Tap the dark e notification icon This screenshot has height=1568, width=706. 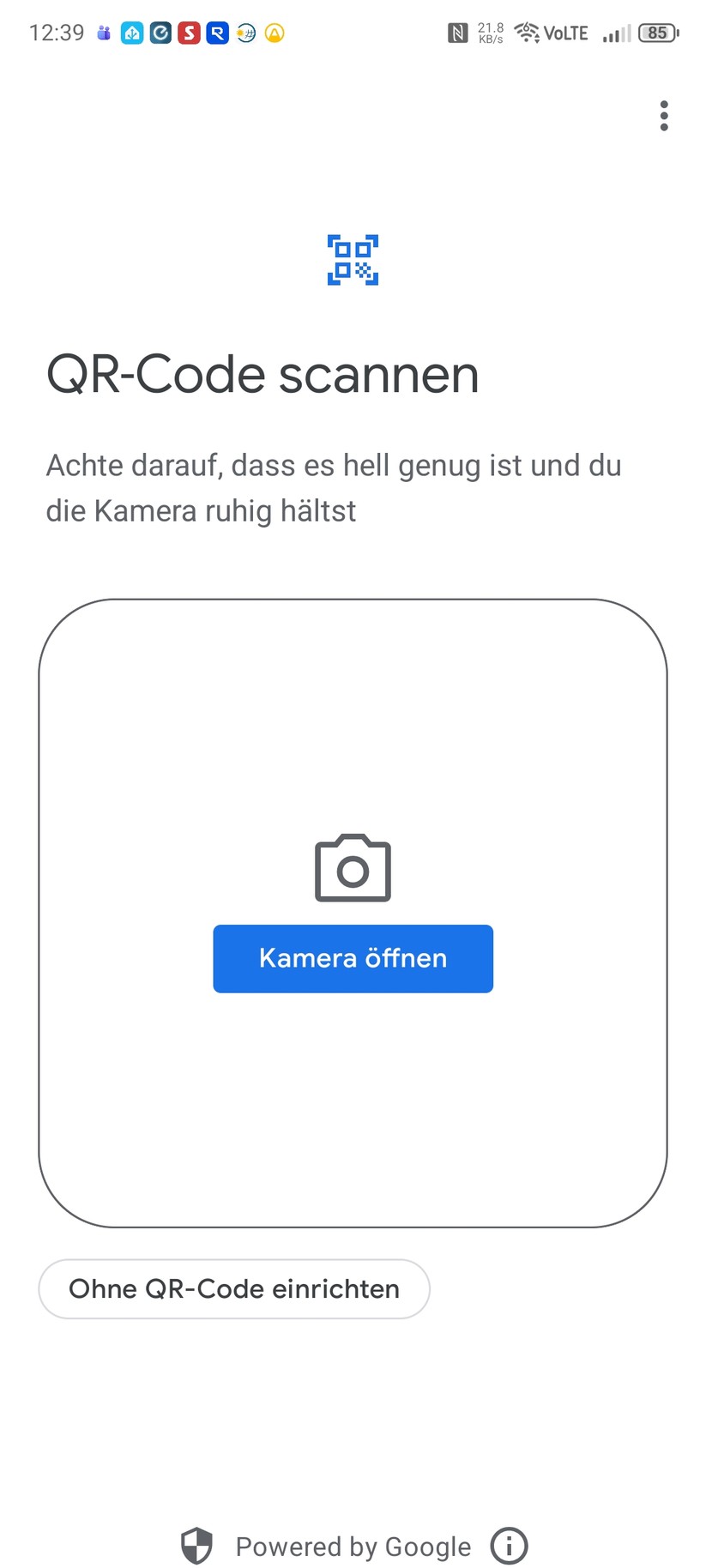pos(160,33)
